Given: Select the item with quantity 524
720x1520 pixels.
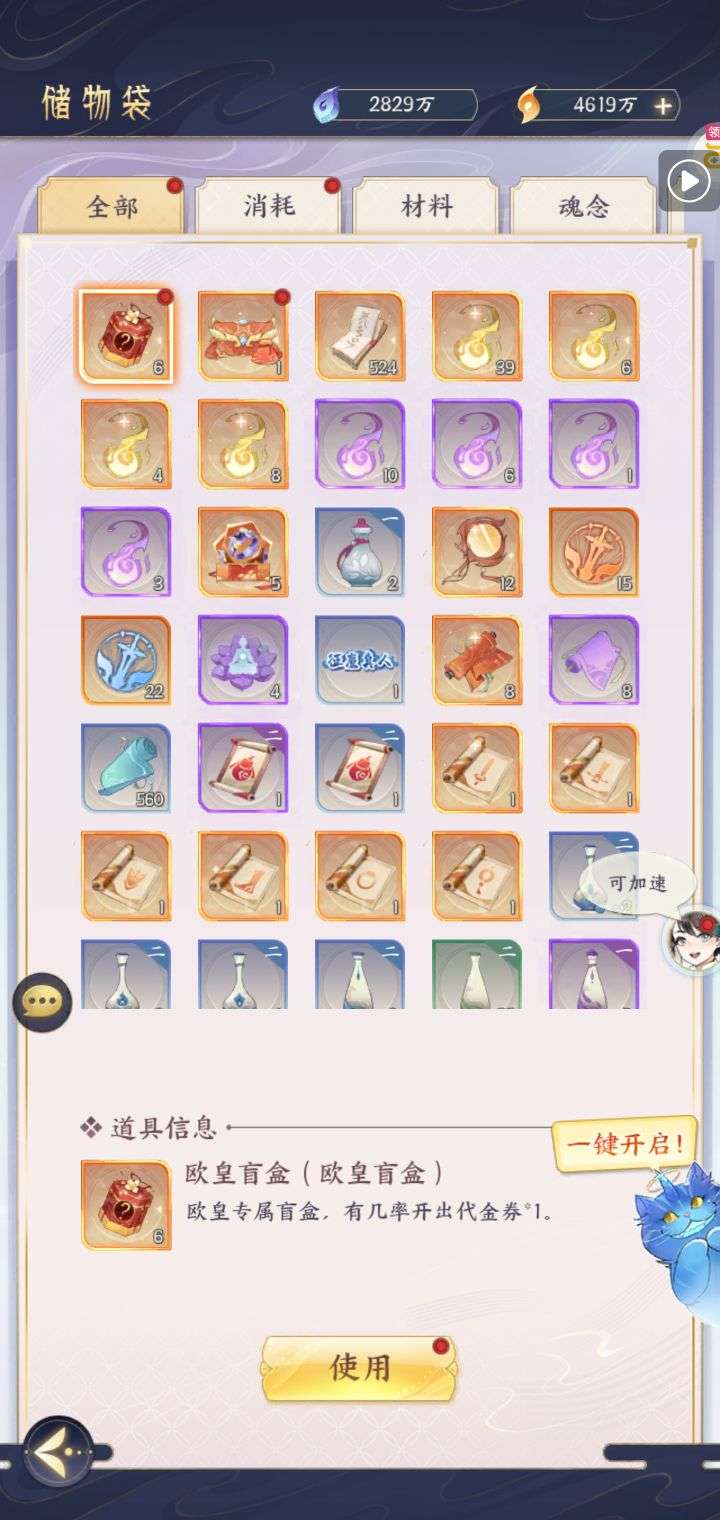Looking at the screenshot, I should pyautogui.click(x=360, y=337).
